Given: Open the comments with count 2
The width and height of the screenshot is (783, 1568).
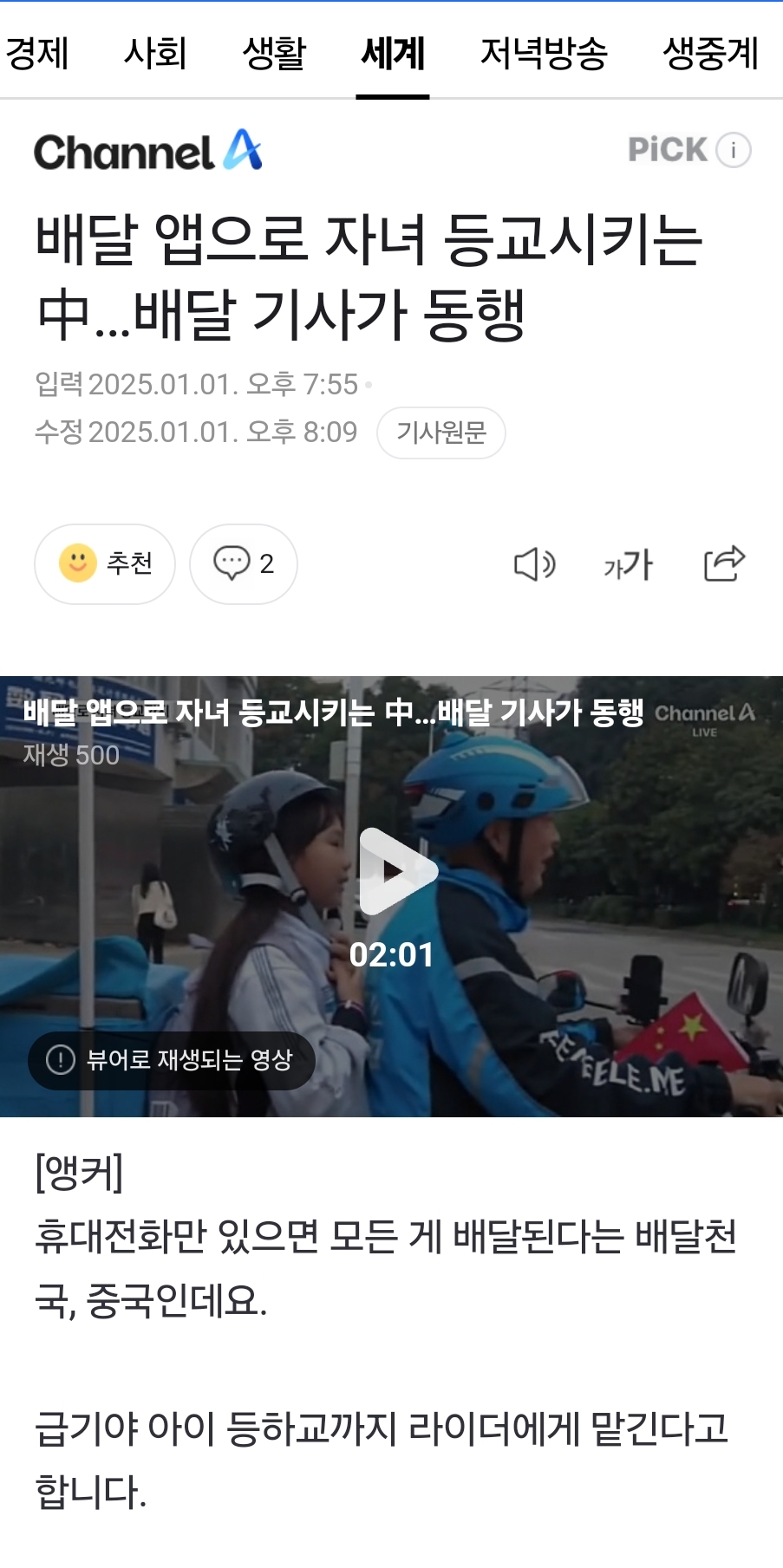Looking at the screenshot, I should click(244, 564).
